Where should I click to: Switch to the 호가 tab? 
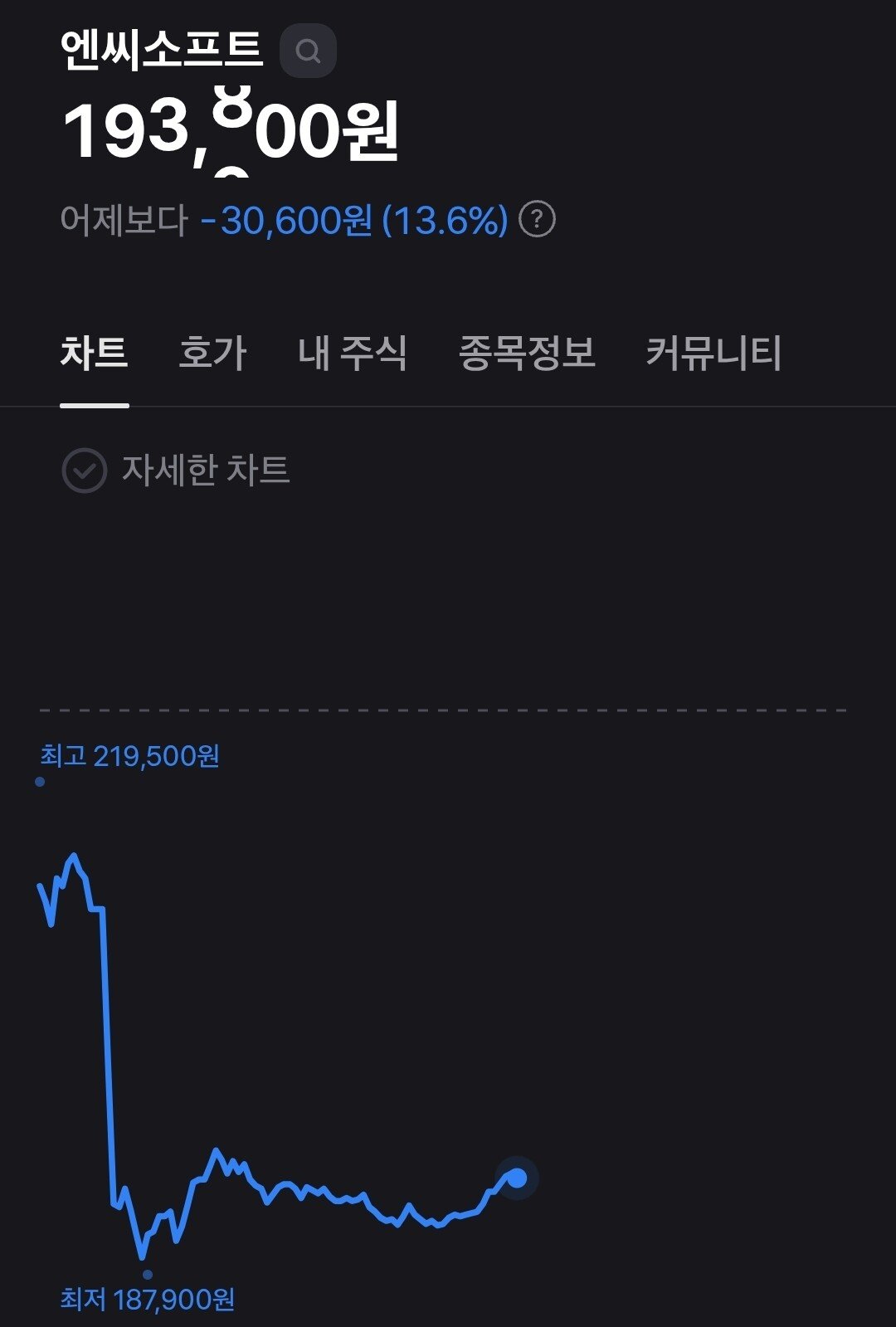click(x=212, y=353)
